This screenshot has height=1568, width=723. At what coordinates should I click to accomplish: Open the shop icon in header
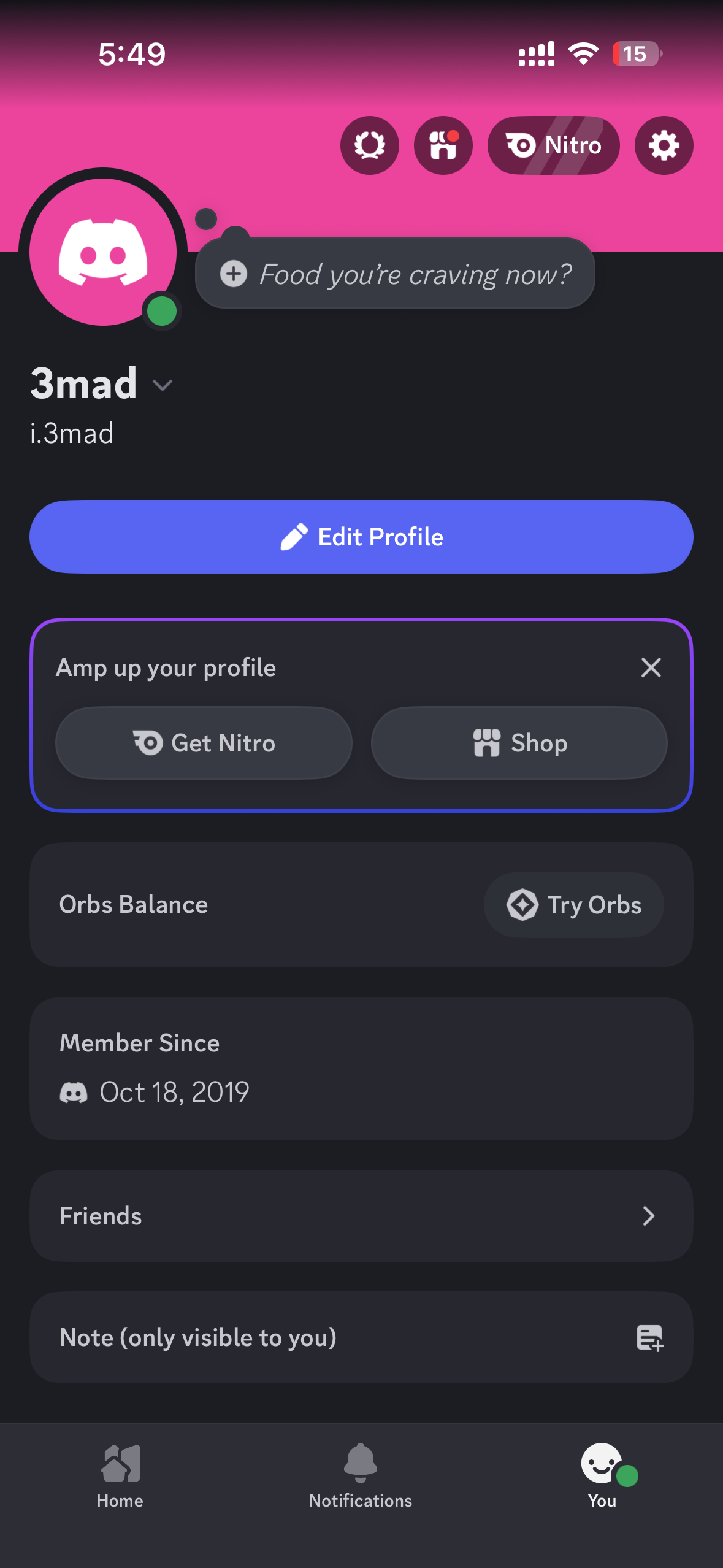point(443,145)
